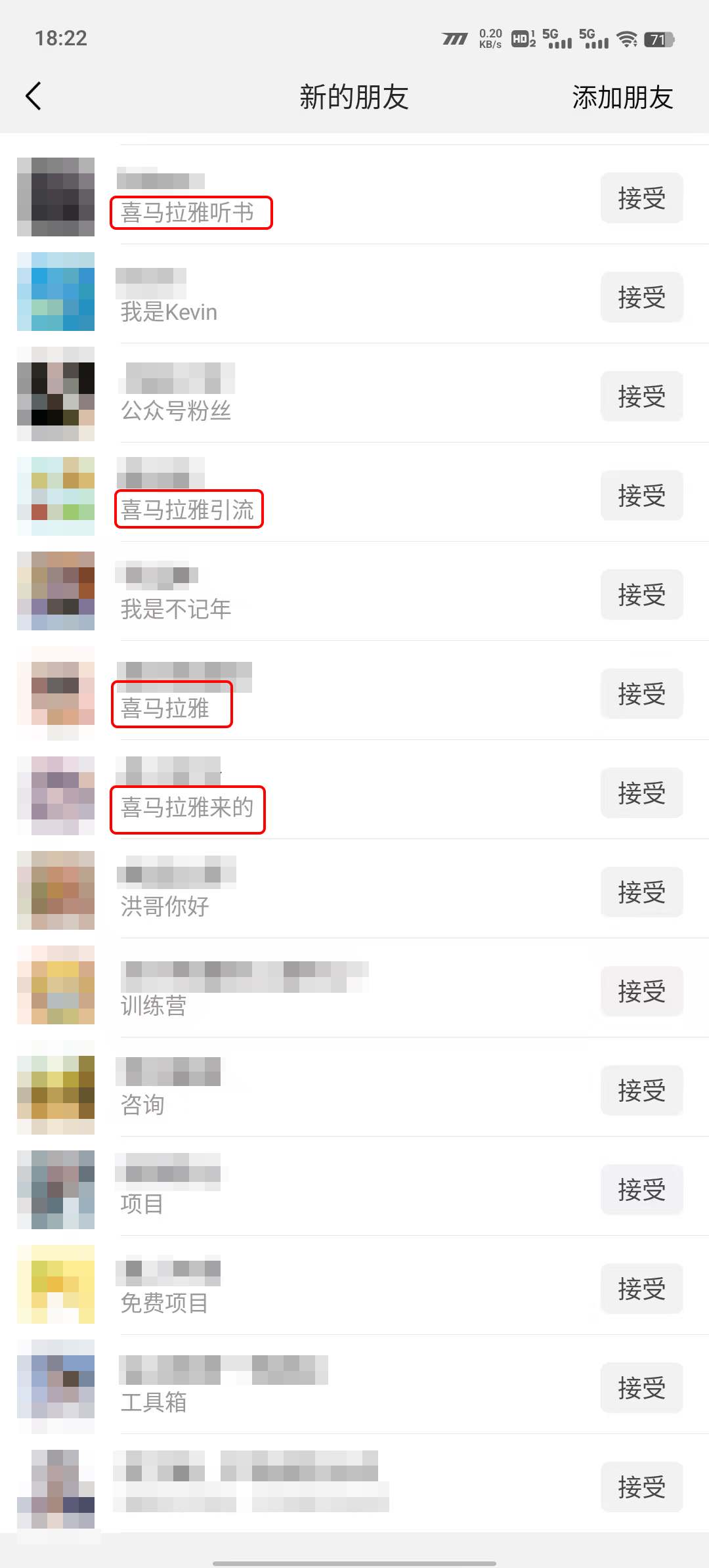This screenshot has width=709, height=1568.
Task: Accept the request saying 喜马拉雅听书
Action: click(641, 198)
